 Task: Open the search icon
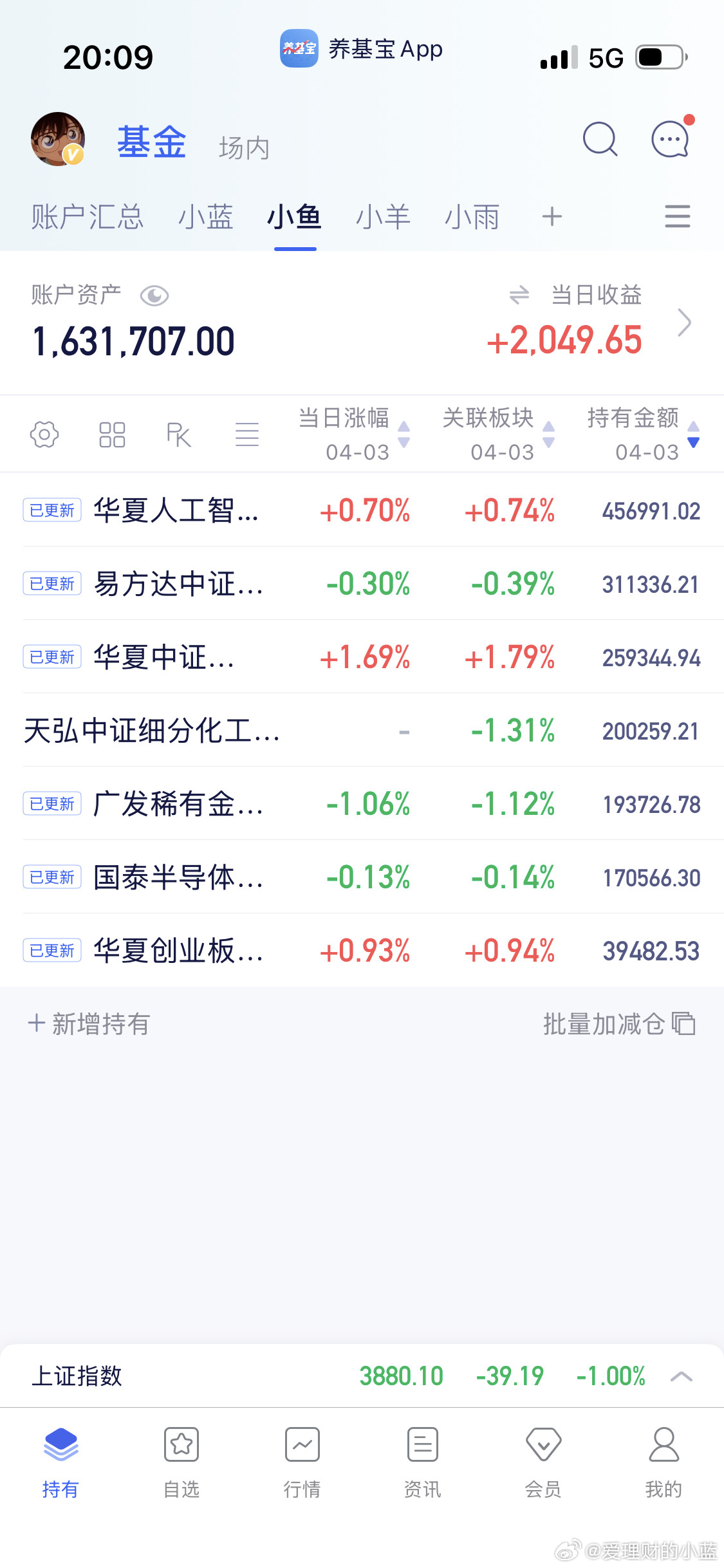pos(599,138)
